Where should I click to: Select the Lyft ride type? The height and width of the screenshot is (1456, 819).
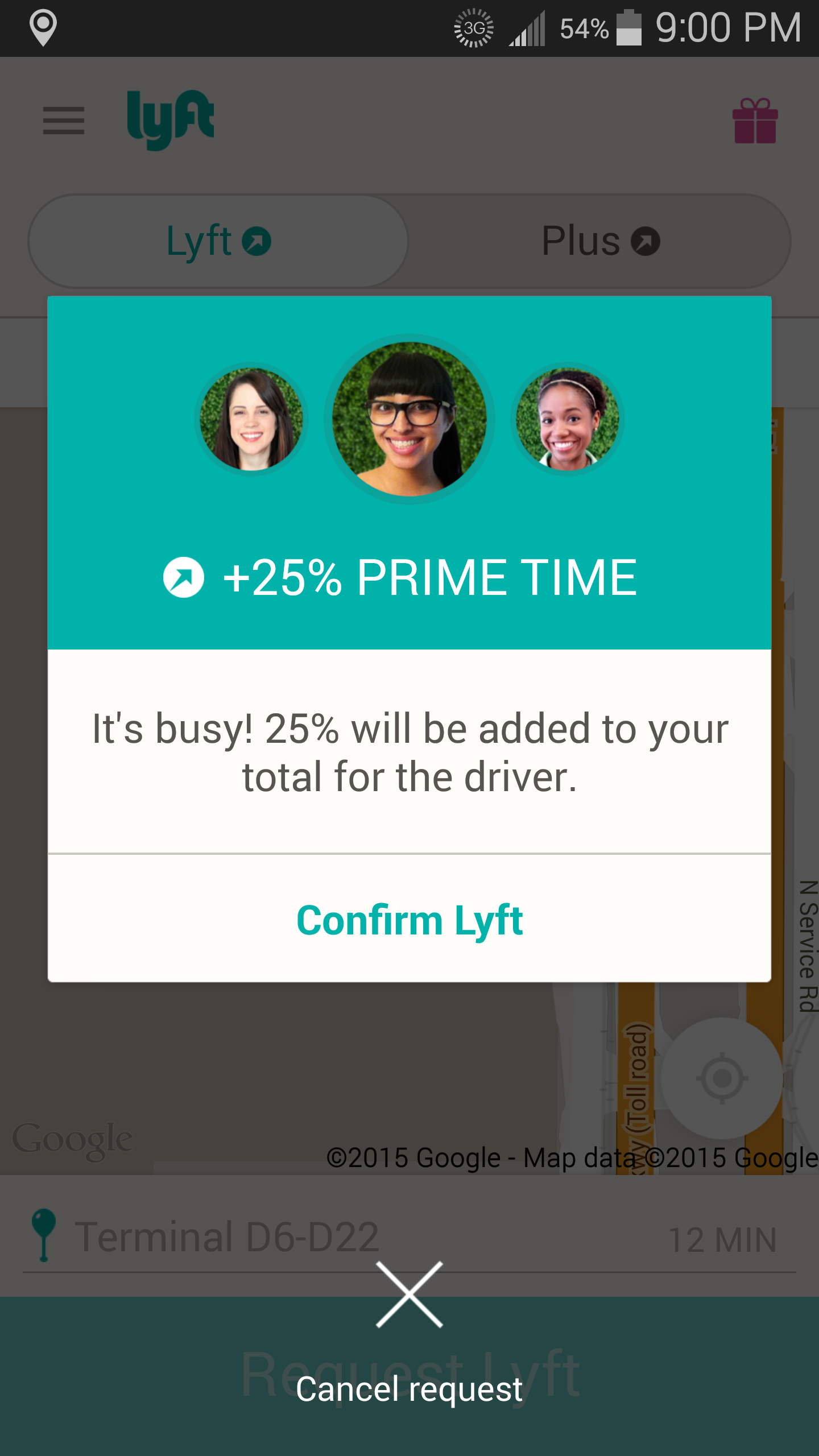click(x=218, y=241)
